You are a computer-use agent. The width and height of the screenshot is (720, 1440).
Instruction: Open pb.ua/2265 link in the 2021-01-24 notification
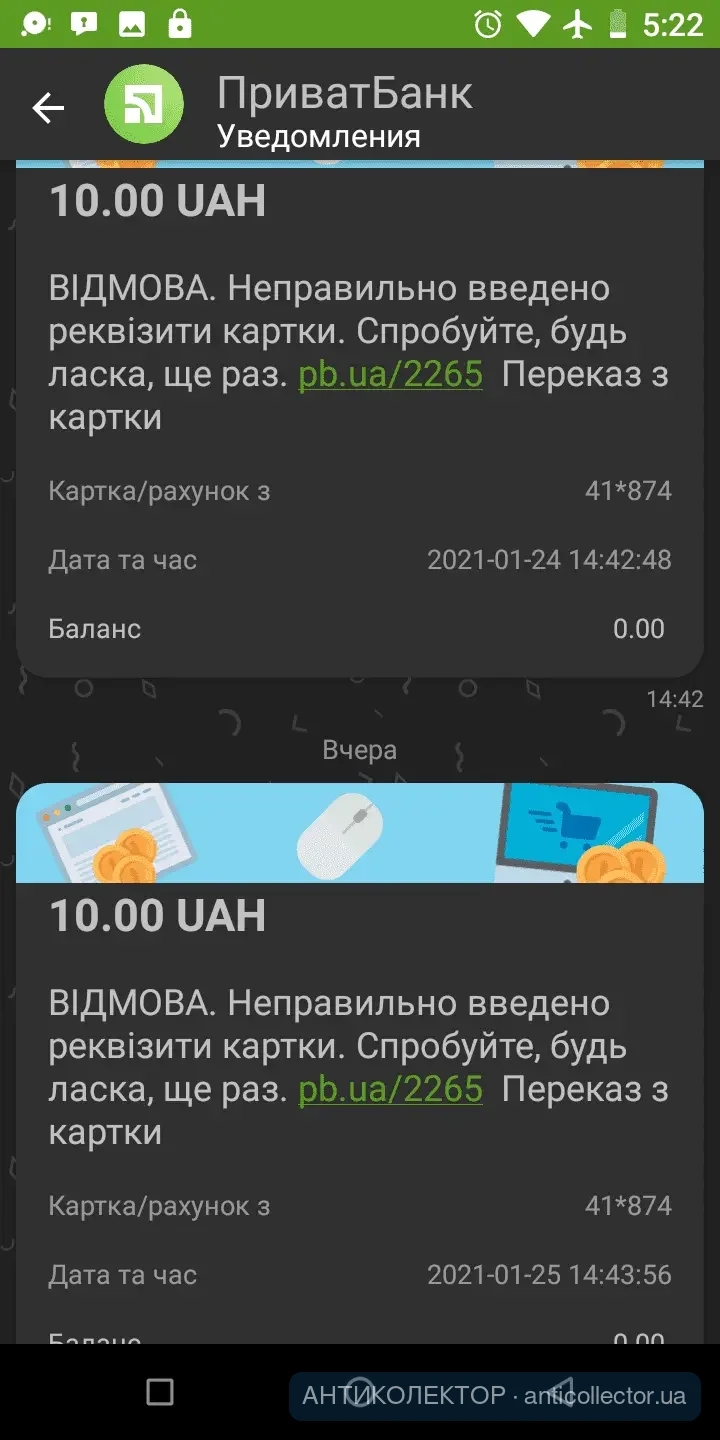[390, 375]
